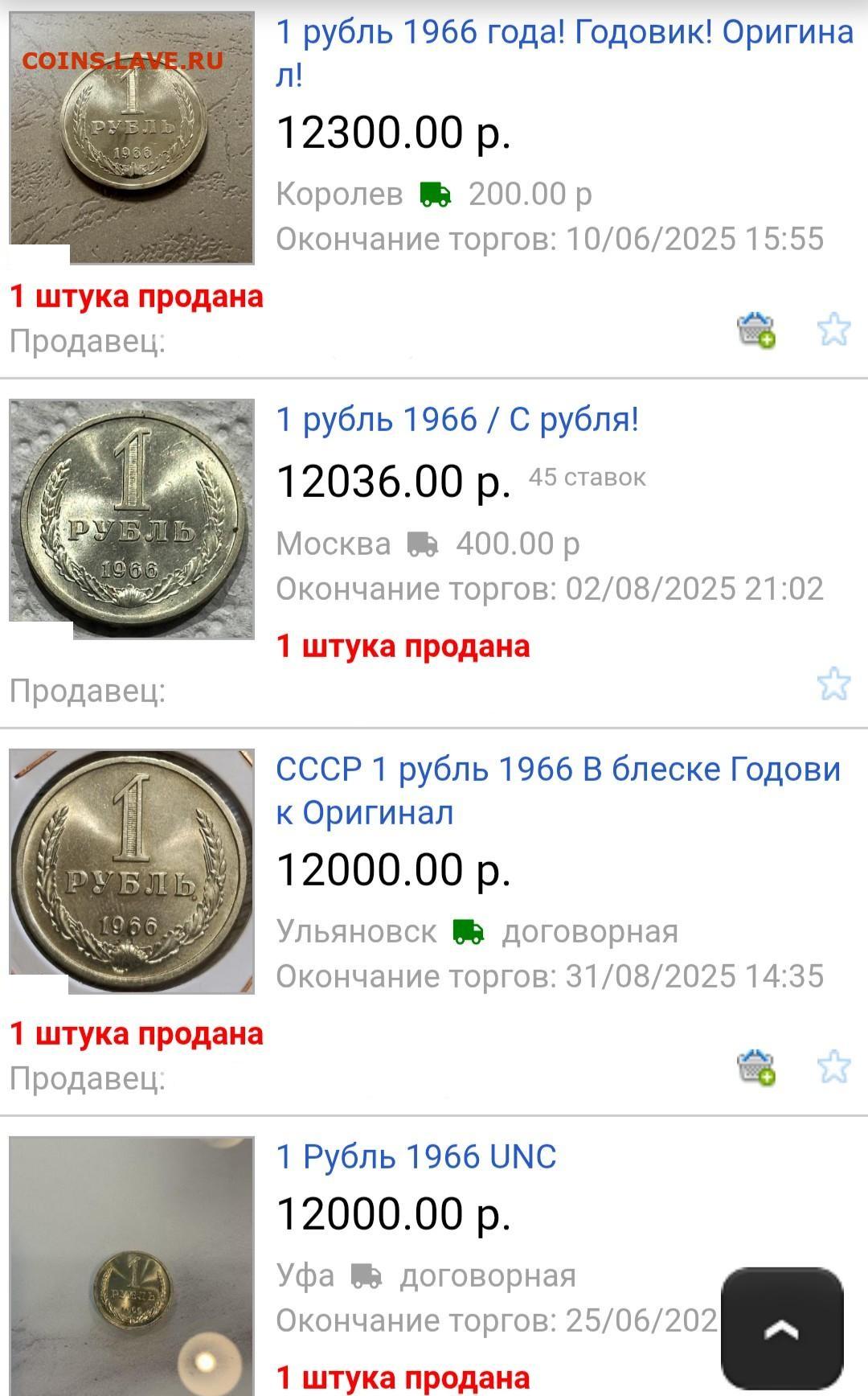Star the Королев lot as favorite
The width and height of the screenshot is (868, 1396).
pyautogui.click(x=833, y=329)
